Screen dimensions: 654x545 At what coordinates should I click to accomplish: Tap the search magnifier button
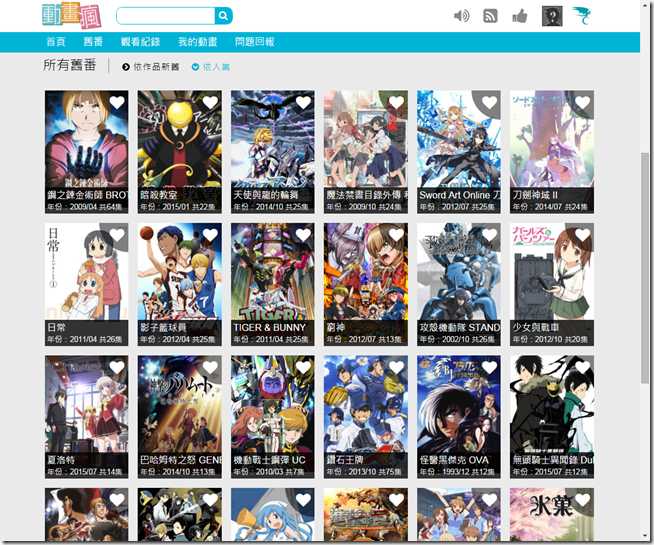(224, 16)
